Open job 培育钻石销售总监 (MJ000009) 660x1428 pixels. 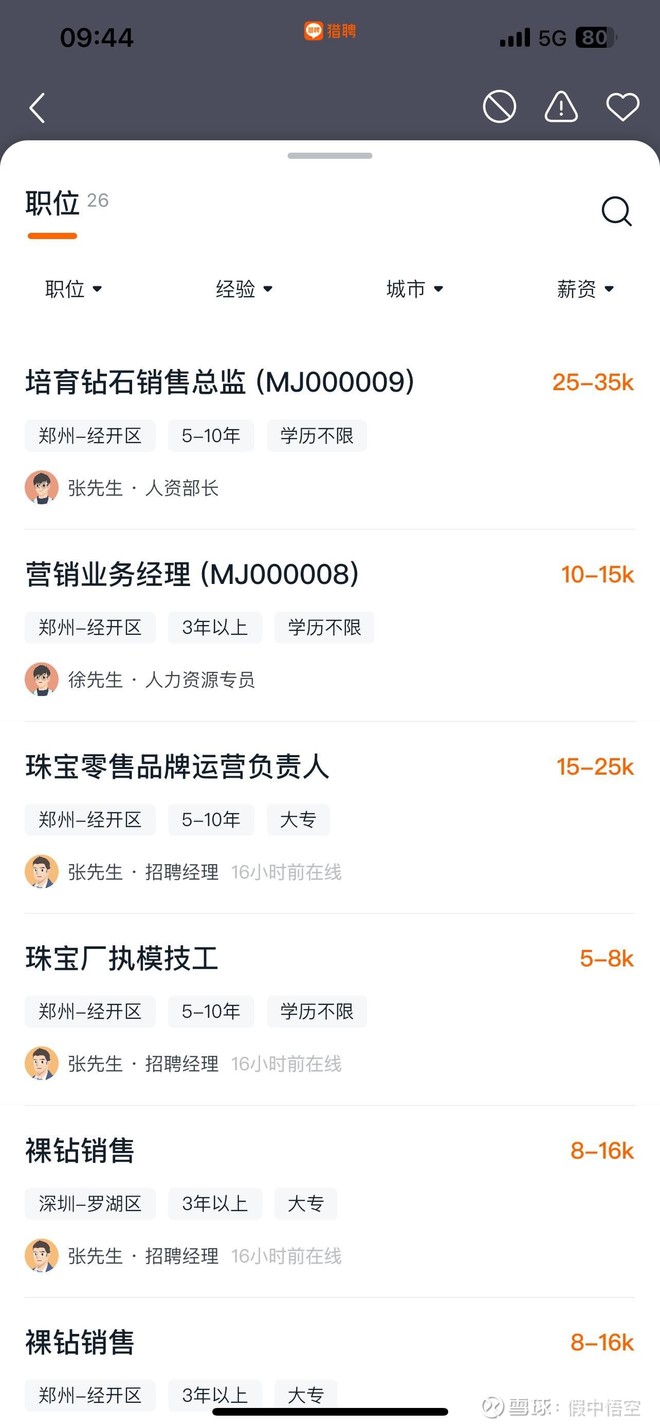220,381
